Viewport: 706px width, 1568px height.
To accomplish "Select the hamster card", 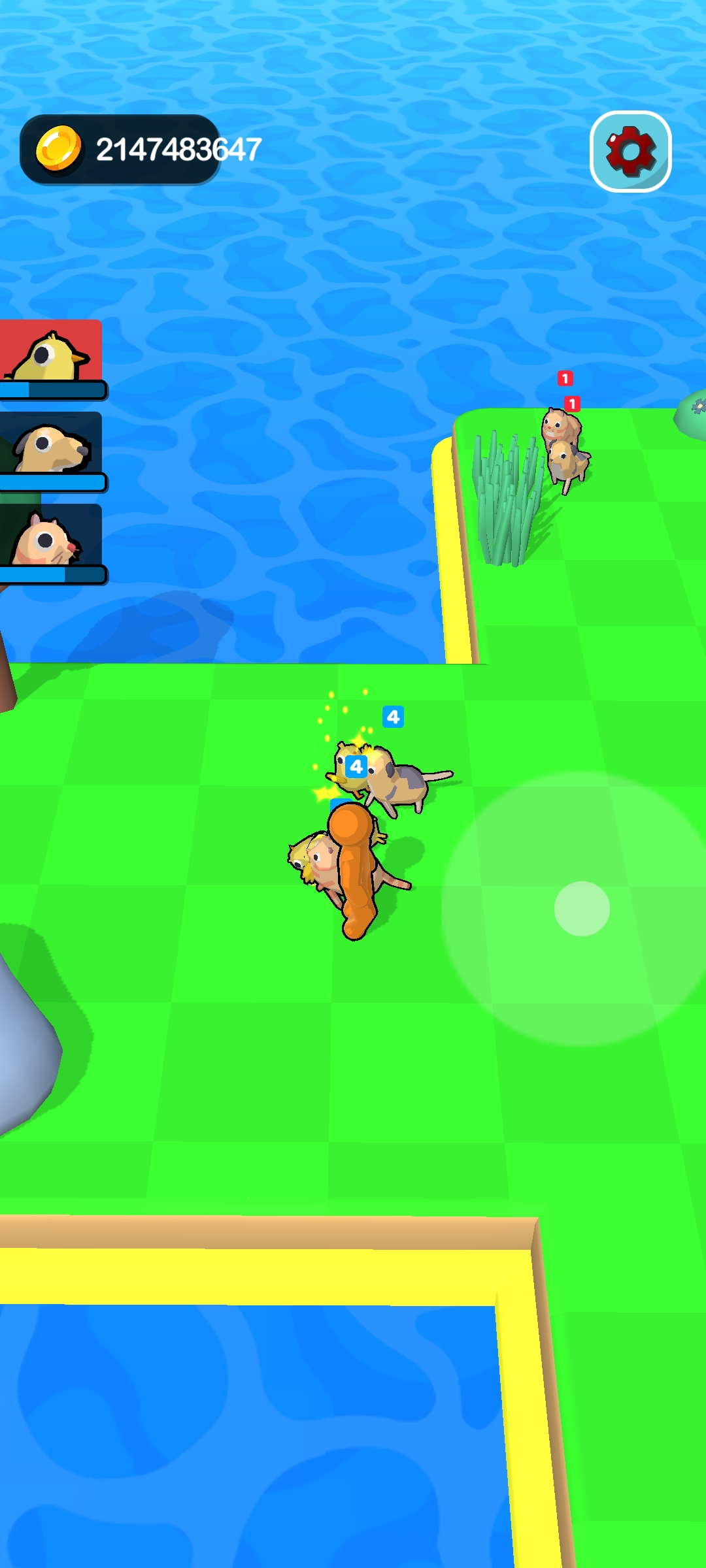I will [x=51, y=537].
